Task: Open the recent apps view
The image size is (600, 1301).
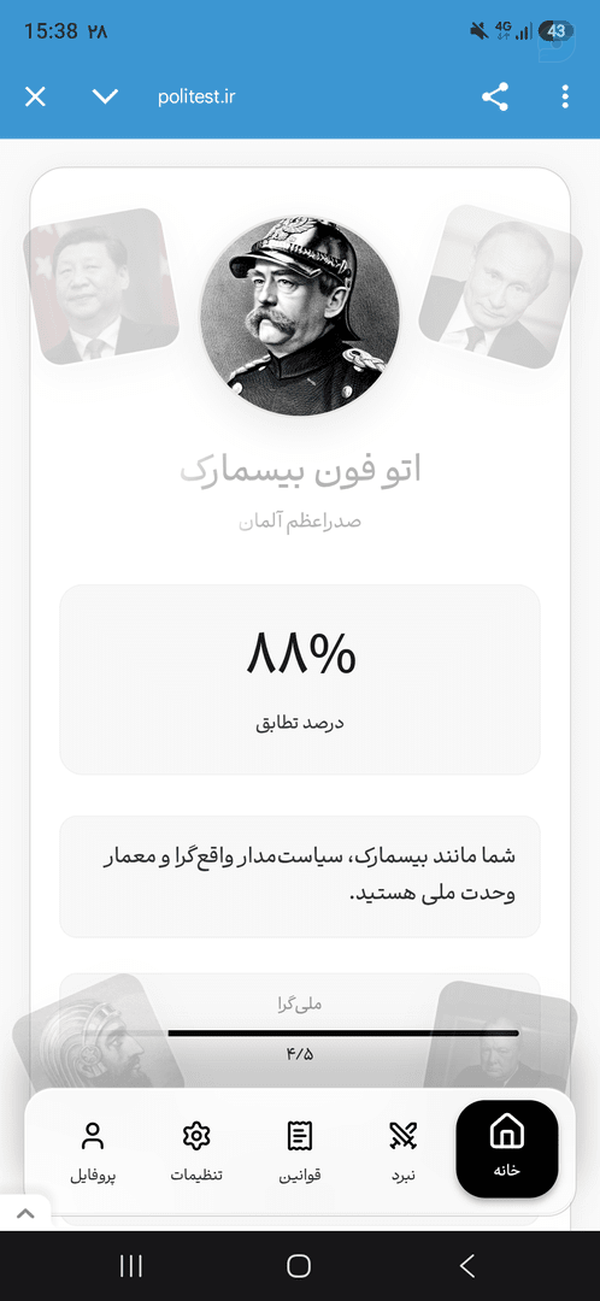Action: tap(131, 1266)
